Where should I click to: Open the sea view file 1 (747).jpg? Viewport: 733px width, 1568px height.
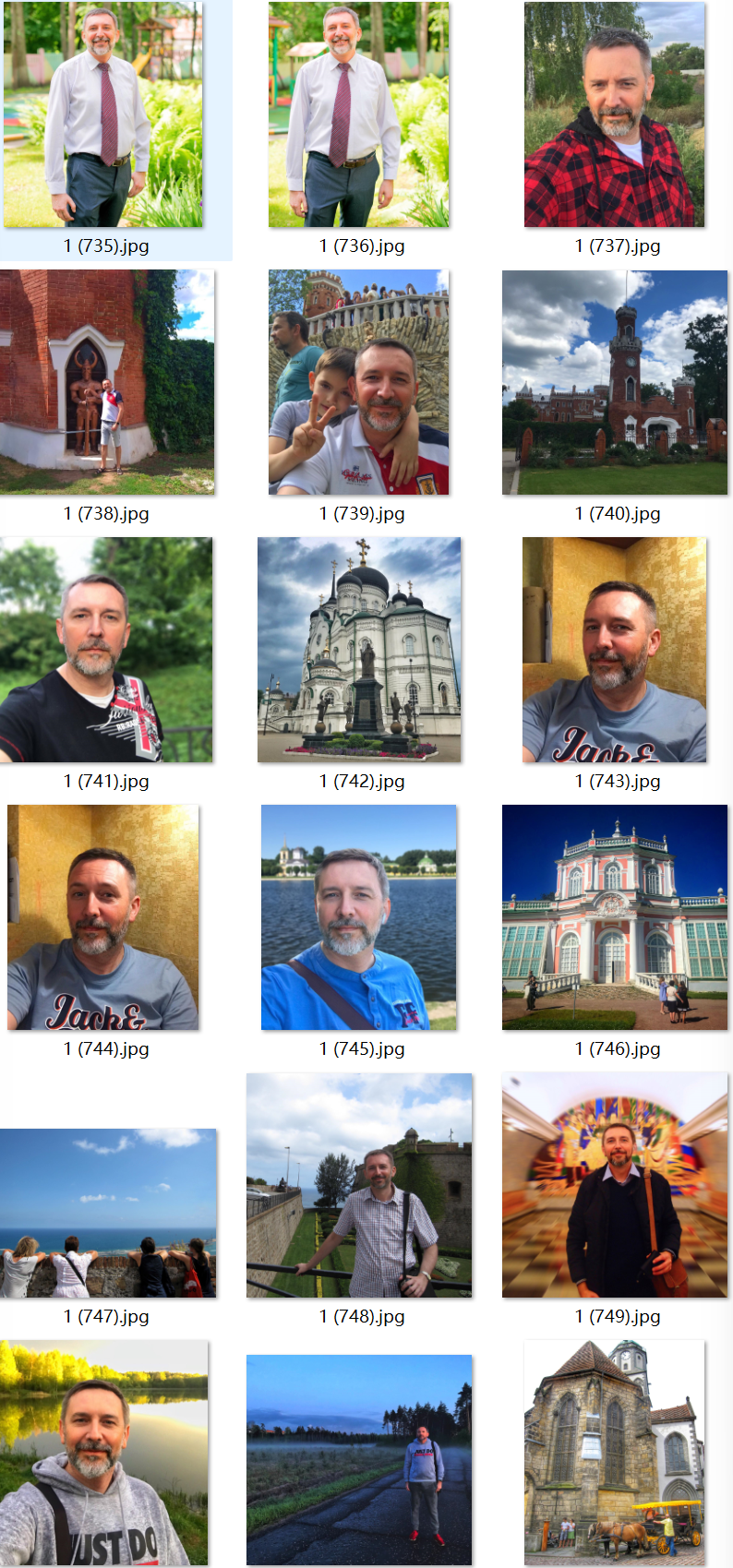tap(108, 1213)
